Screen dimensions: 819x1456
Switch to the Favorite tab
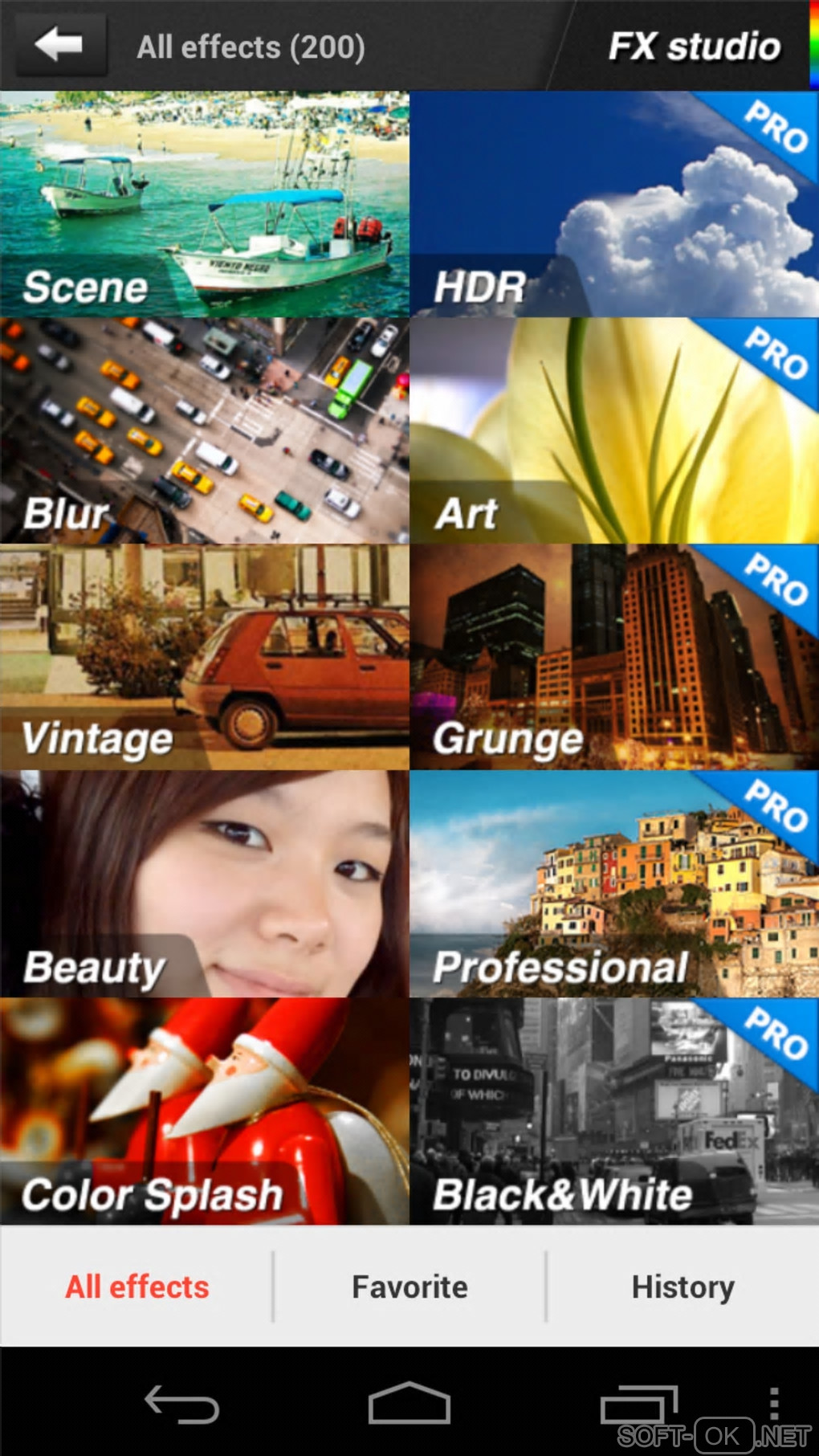click(409, 1287)
